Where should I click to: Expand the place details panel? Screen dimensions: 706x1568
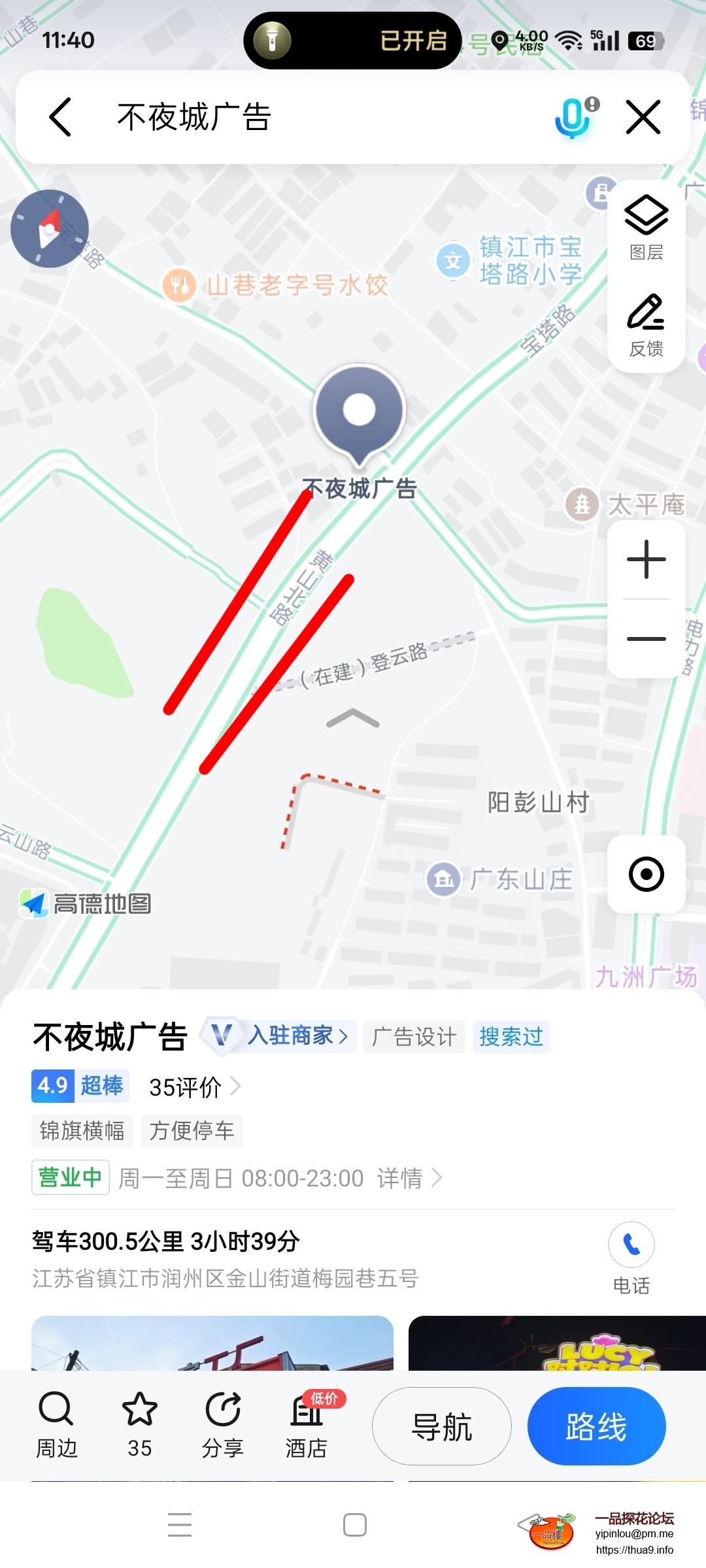(x=353, y=719)
